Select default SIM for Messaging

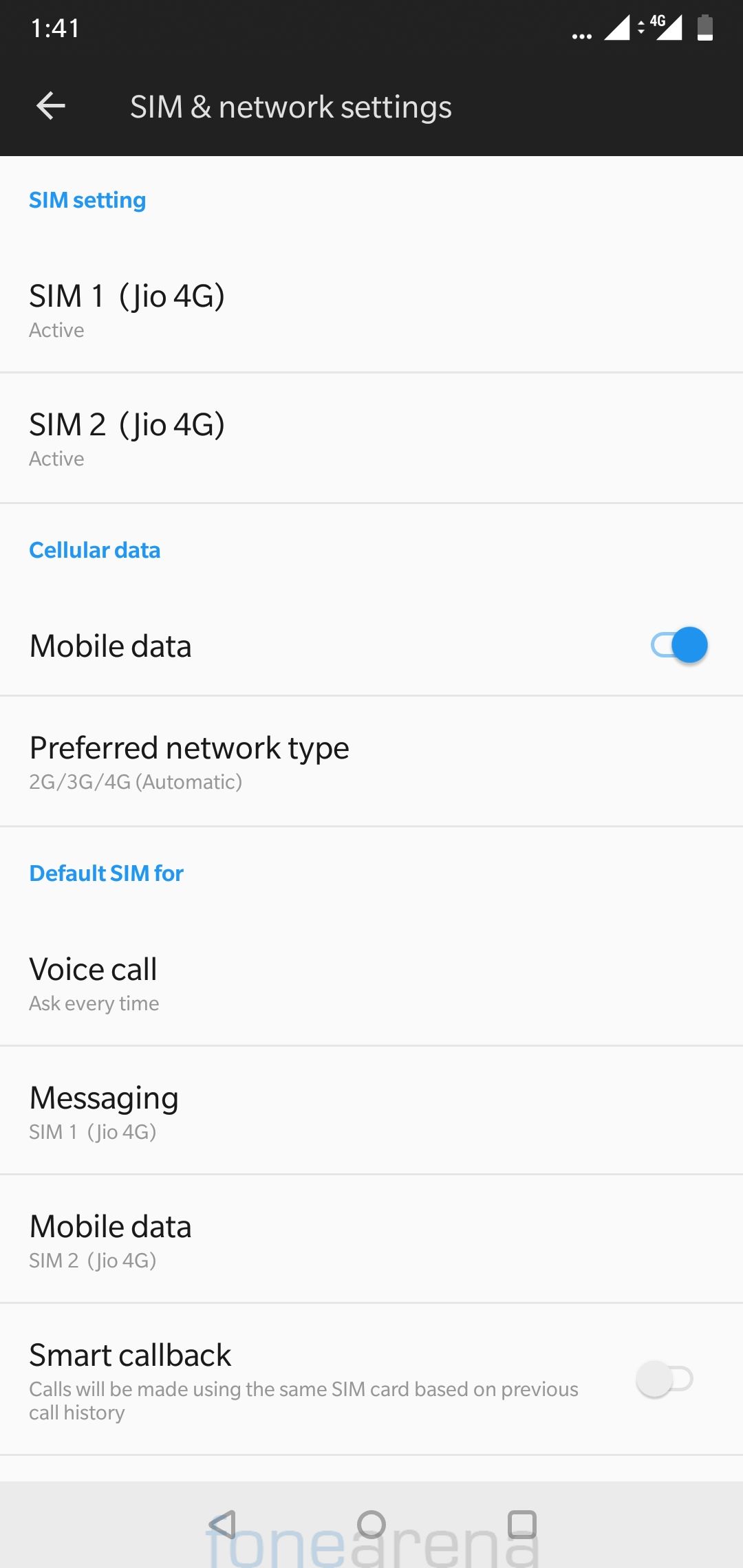(x=371, y=1111)
